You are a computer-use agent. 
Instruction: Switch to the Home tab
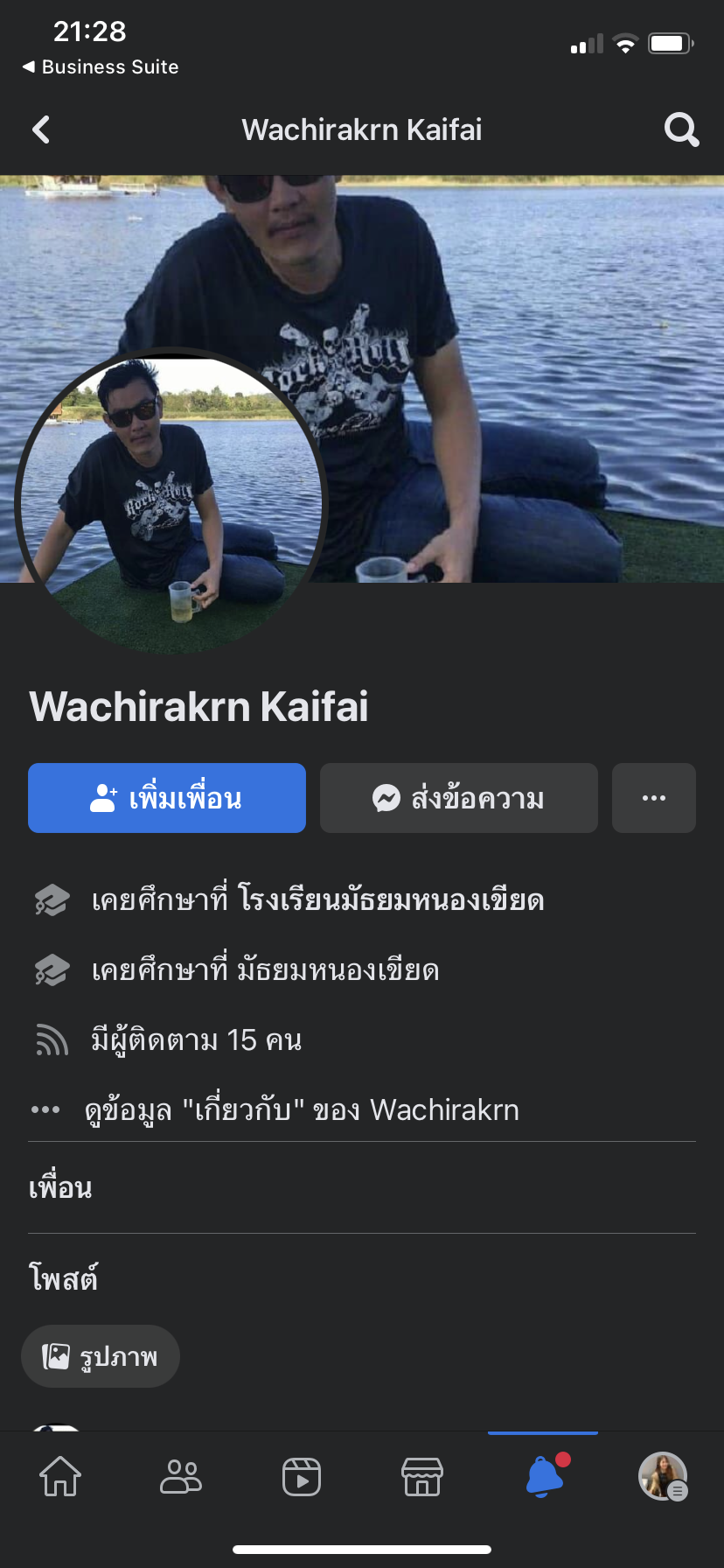60,1477
